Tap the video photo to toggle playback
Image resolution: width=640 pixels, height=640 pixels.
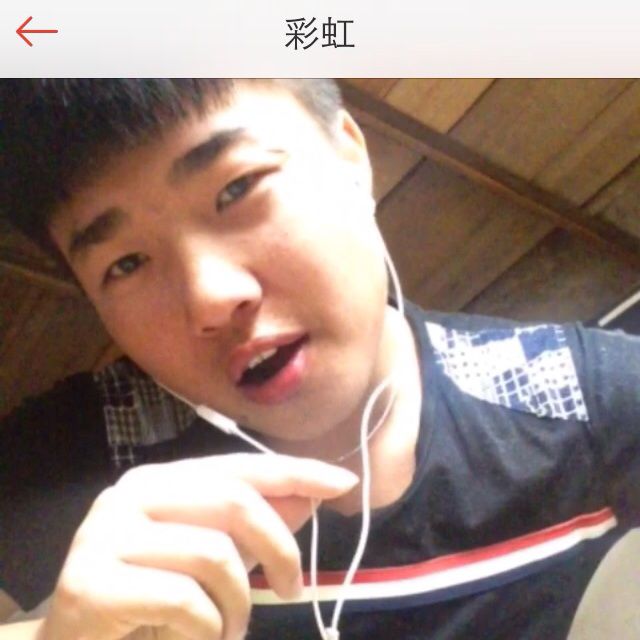[320, 360]
